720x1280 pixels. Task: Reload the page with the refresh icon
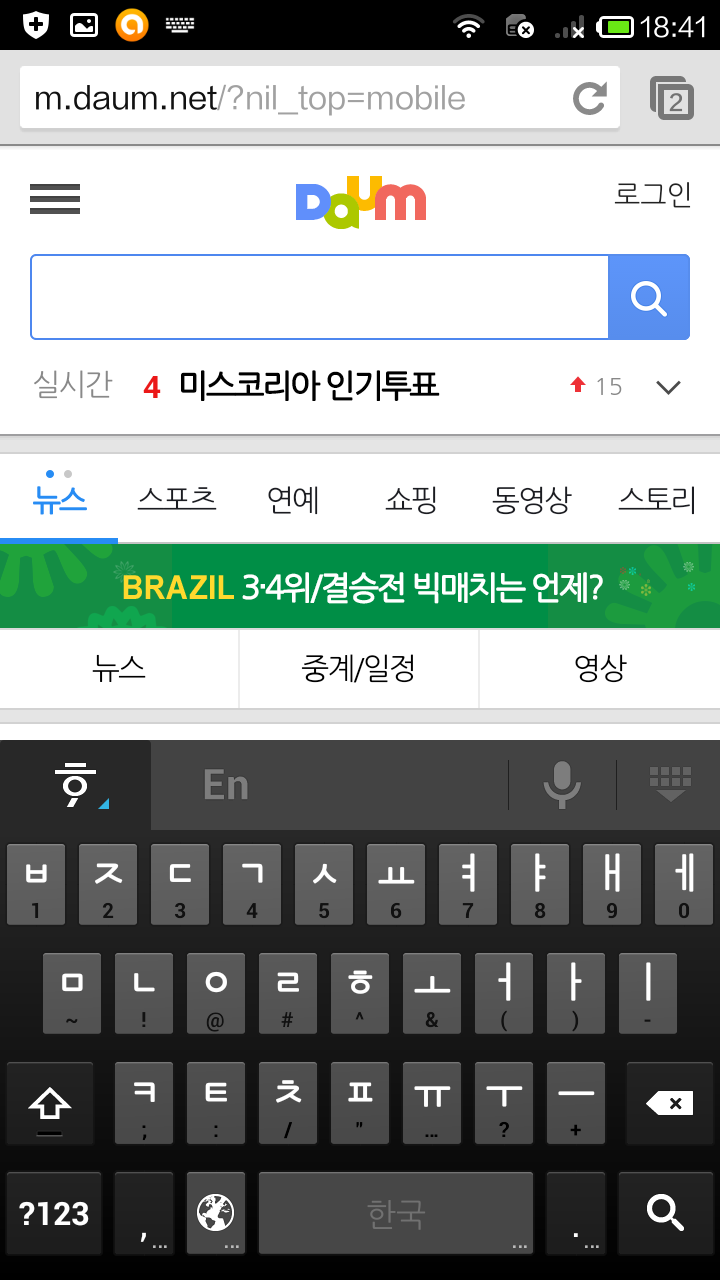point(589,98)
